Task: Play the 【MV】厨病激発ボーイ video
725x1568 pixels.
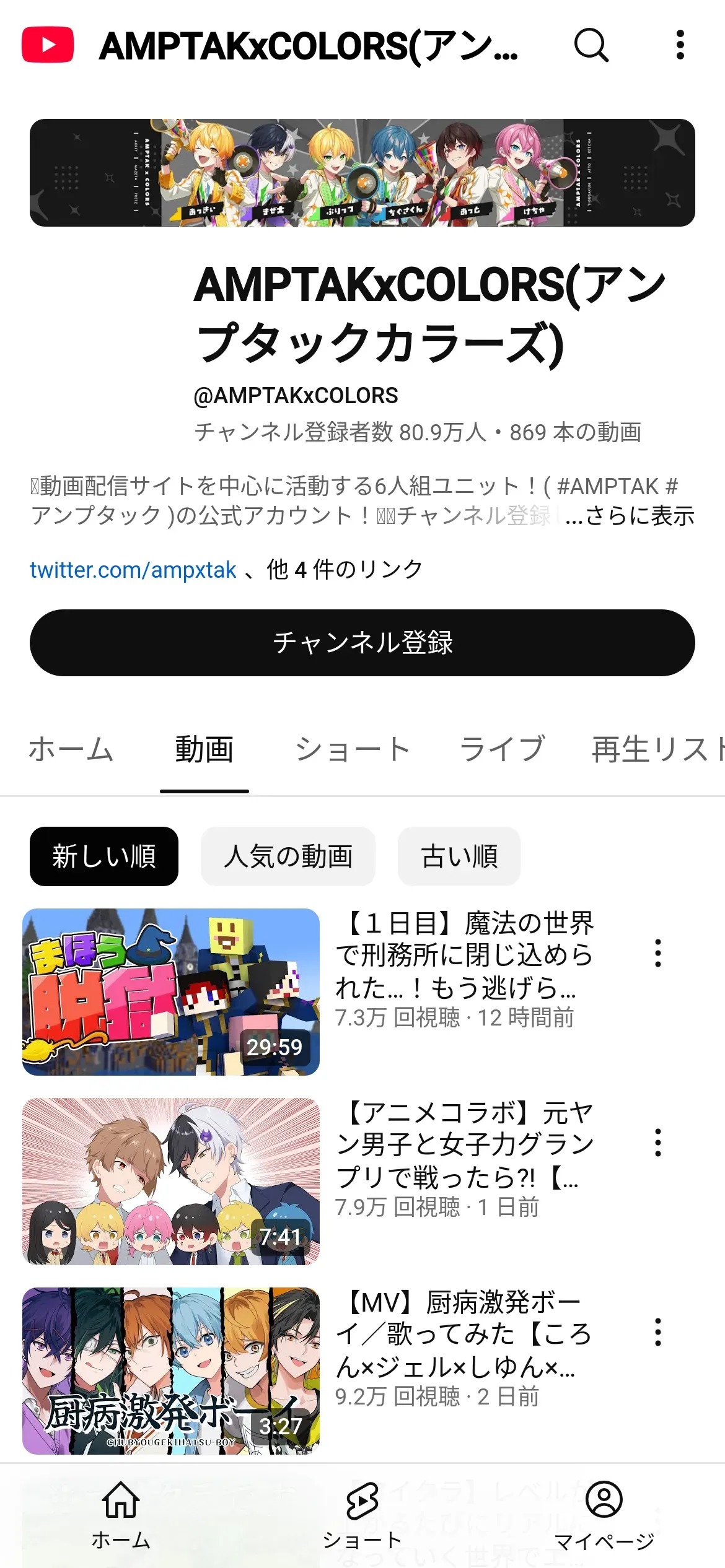Action: (x=171, y=1371)
